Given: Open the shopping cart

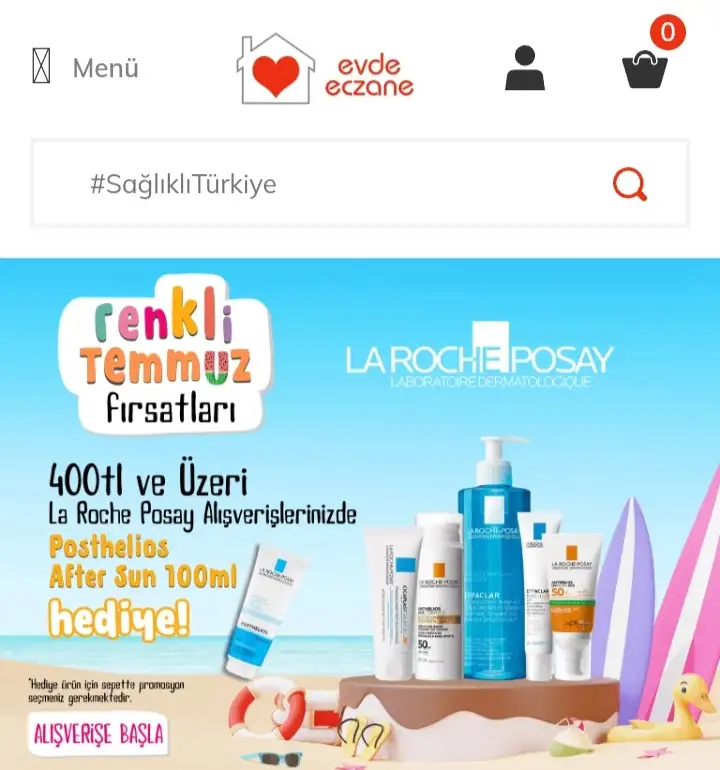Looking at the screenshot, I should tap(645, 66).
